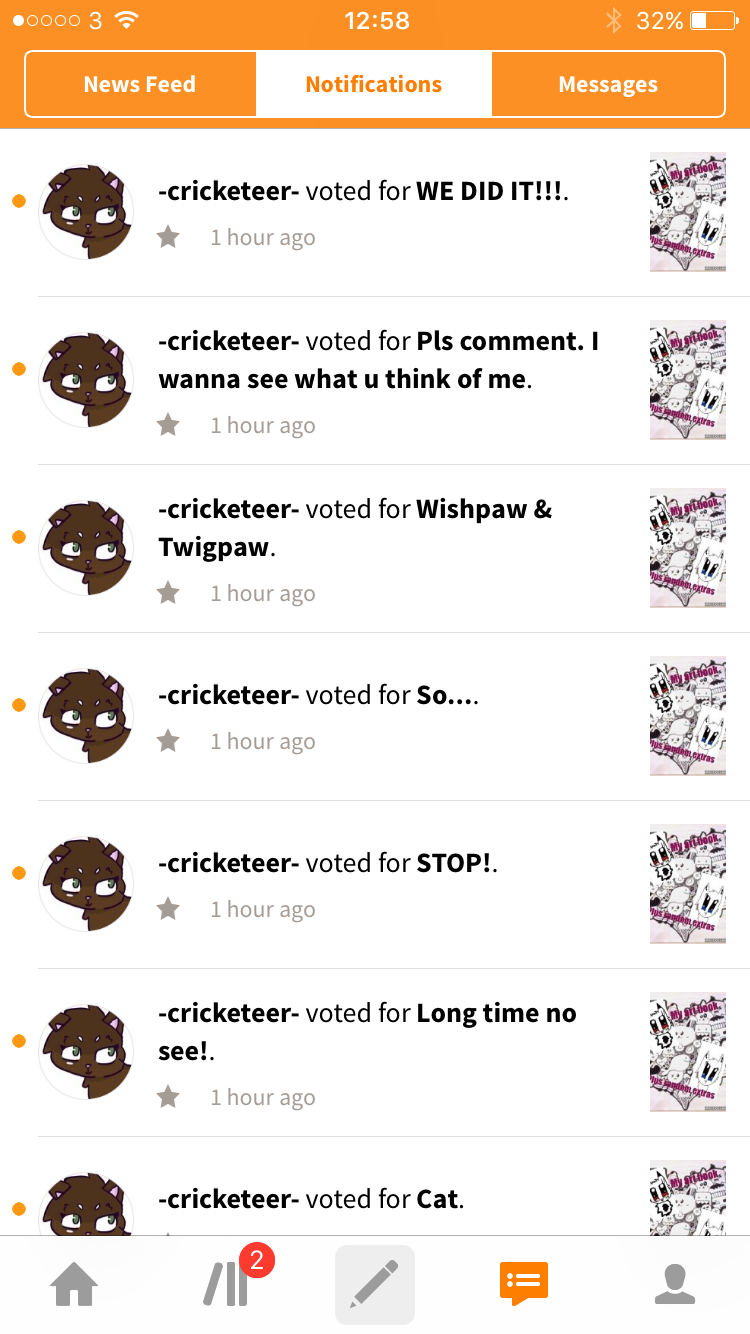Open the library tab with 2 badge
Viewport: 750px width, 1334px height.
click(x=226, y=1284)
